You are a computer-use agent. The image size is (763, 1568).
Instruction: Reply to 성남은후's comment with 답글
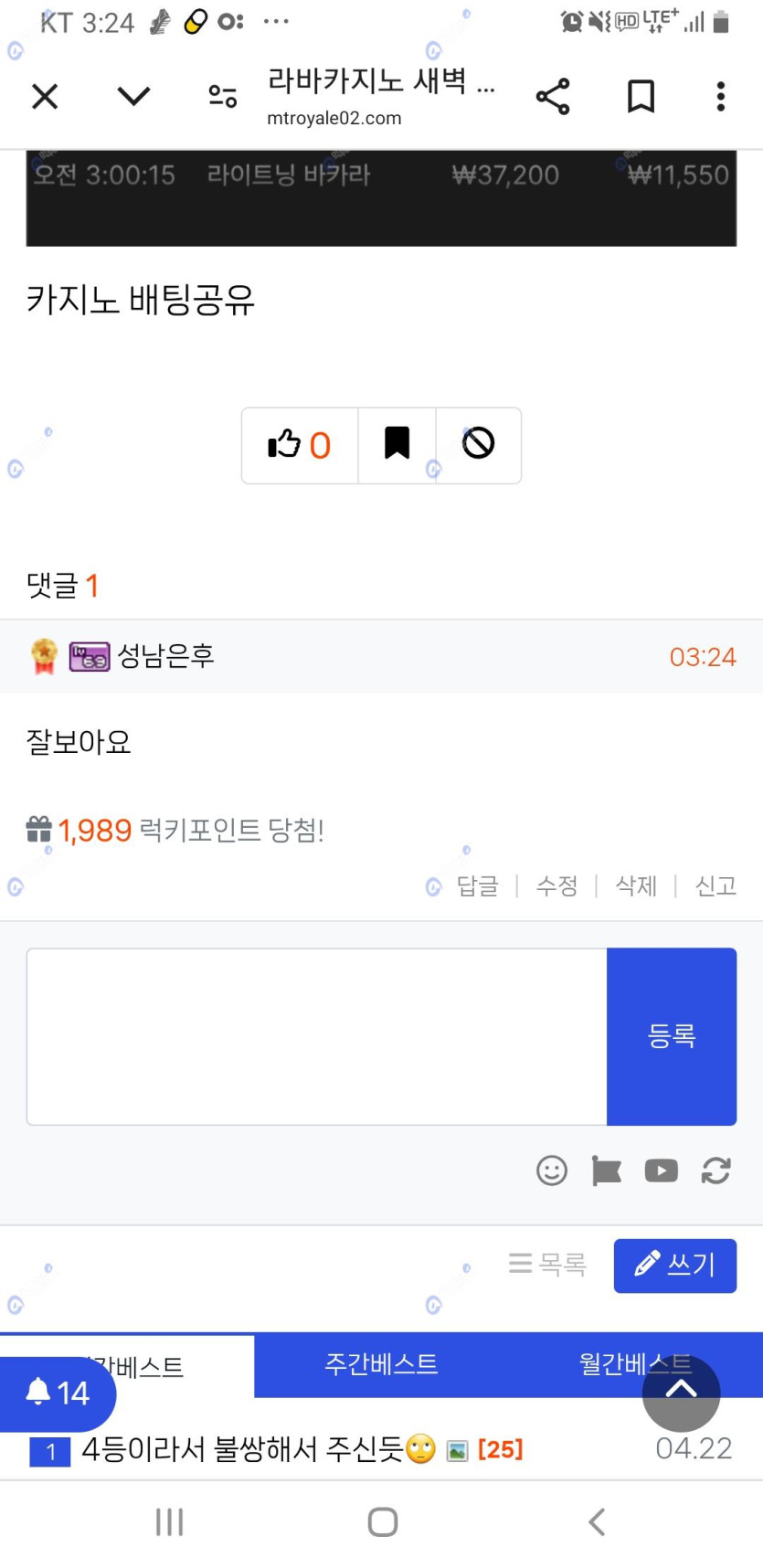click(477, 885)
